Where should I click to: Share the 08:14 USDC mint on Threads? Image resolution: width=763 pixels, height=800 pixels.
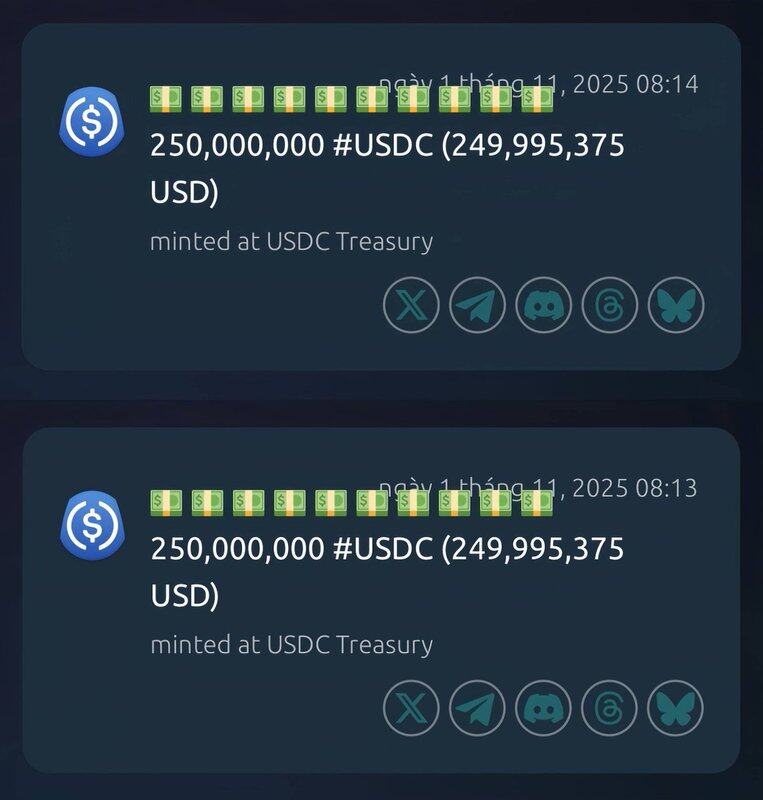pyautogui.click(x=609, y=305)
